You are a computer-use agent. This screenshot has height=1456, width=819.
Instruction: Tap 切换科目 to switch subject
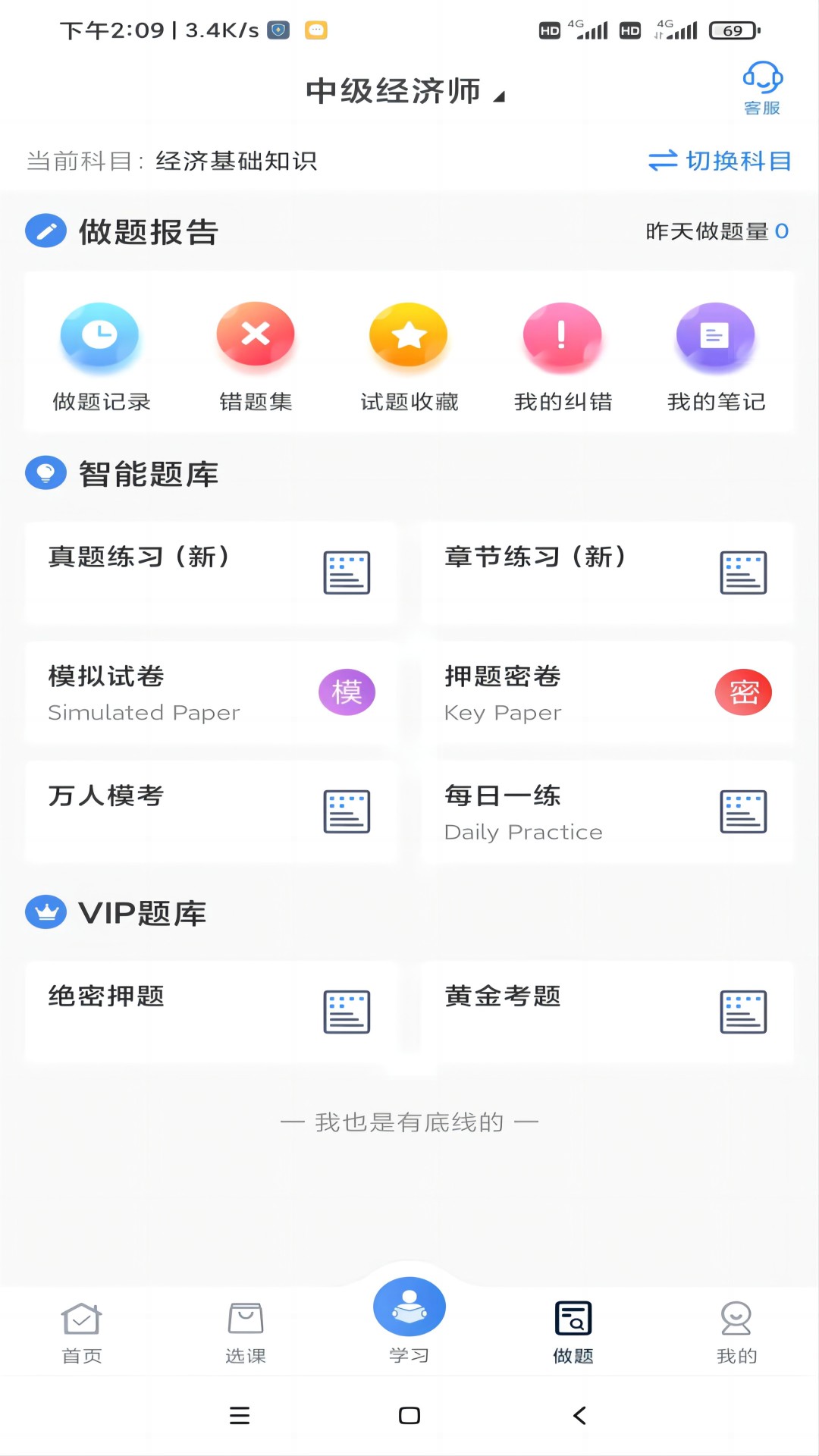click(x=720, y=161)
